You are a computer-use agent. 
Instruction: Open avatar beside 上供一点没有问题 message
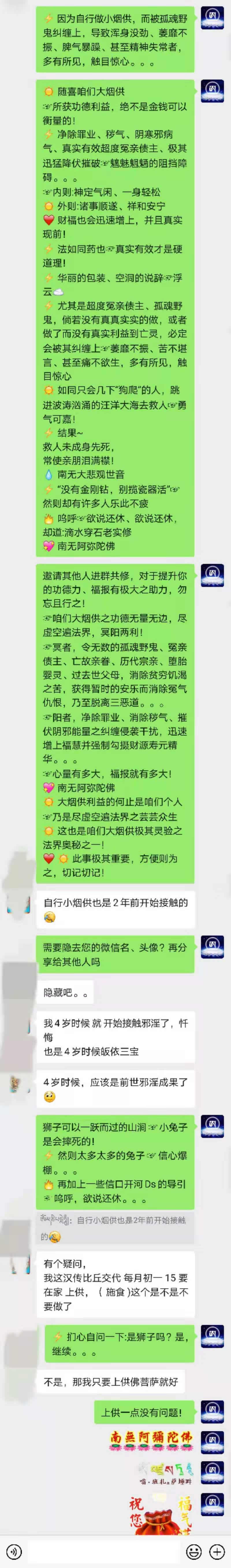(x=212, y=1411)
